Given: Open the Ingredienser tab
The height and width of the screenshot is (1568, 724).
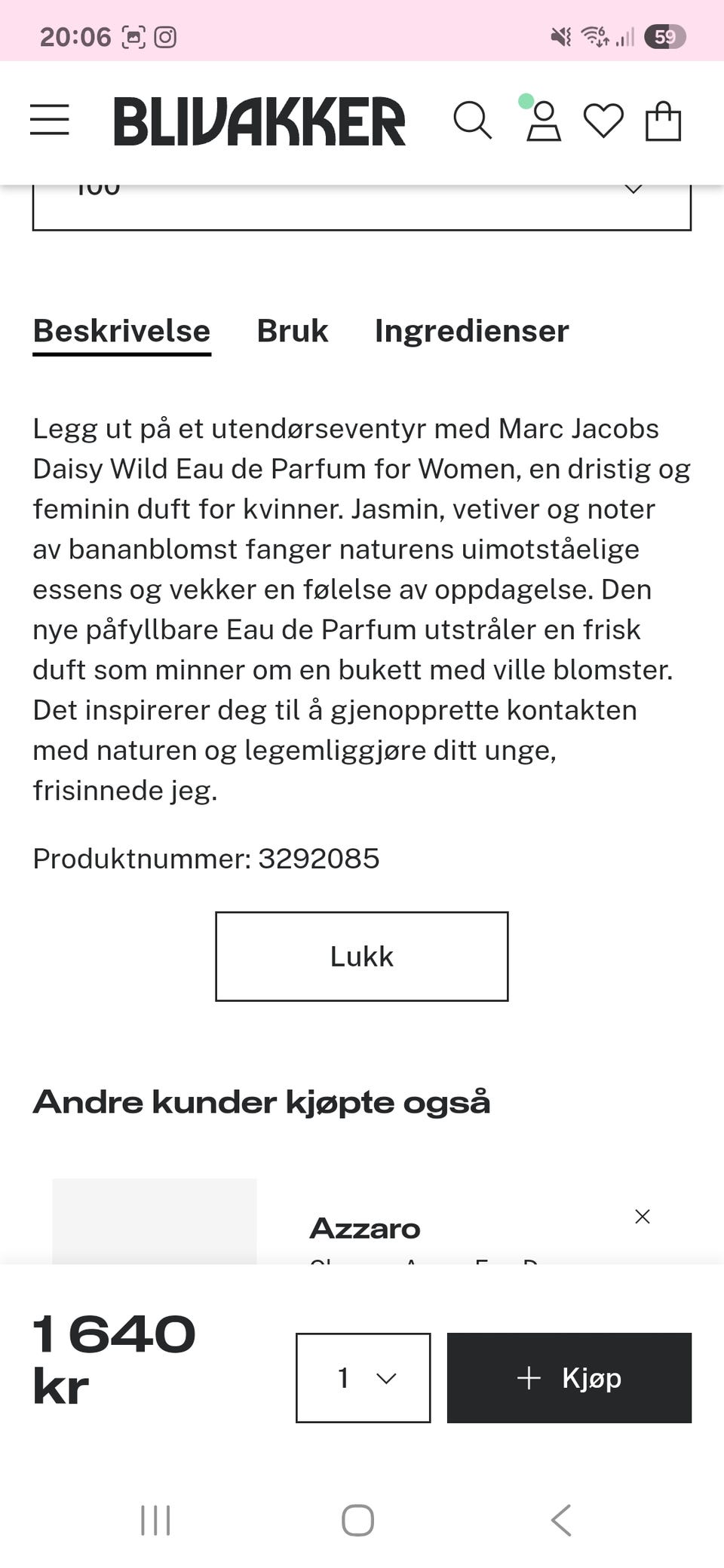Looking at the screenshot, I should pos(473,330).
